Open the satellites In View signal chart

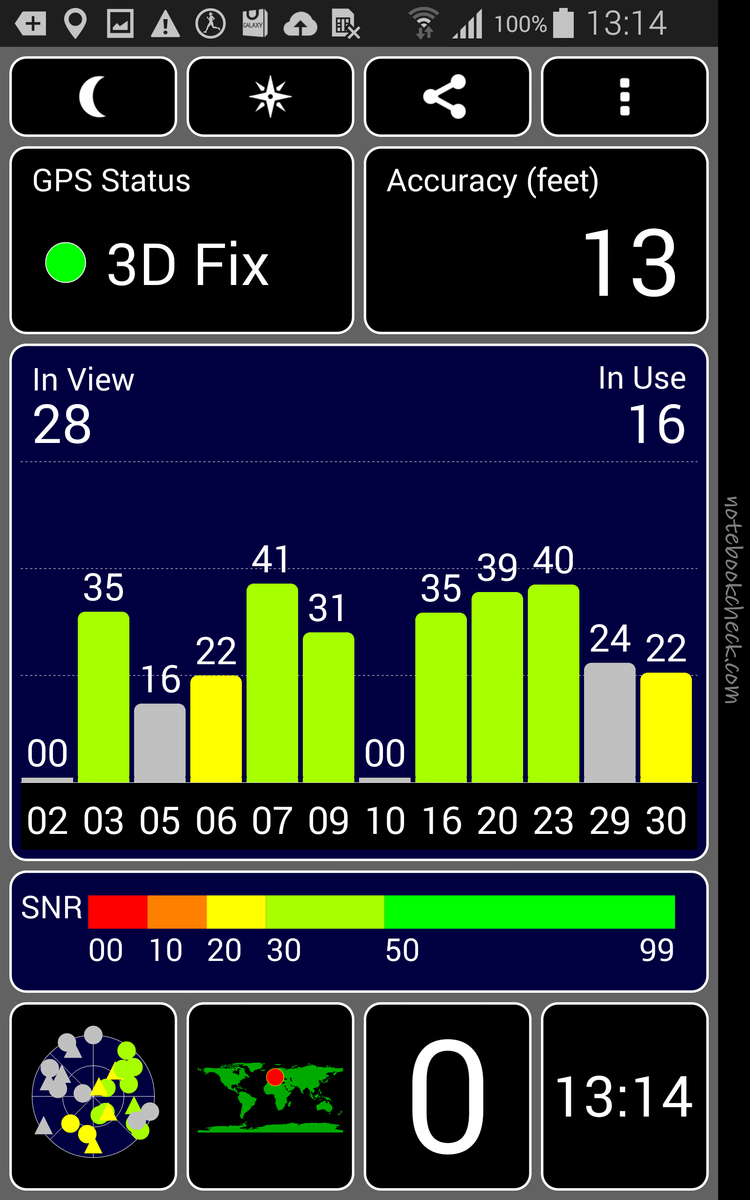coord(358,600)
